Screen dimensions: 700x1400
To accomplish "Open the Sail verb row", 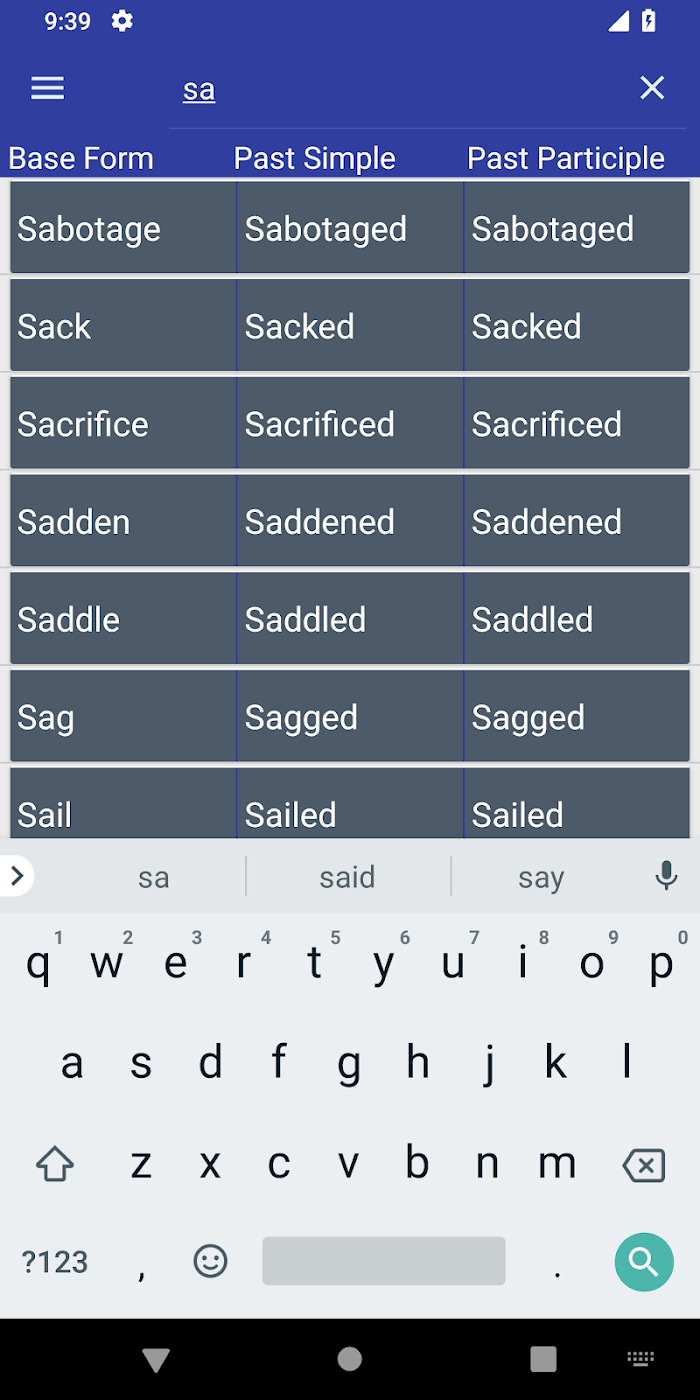I will [350, 803].
